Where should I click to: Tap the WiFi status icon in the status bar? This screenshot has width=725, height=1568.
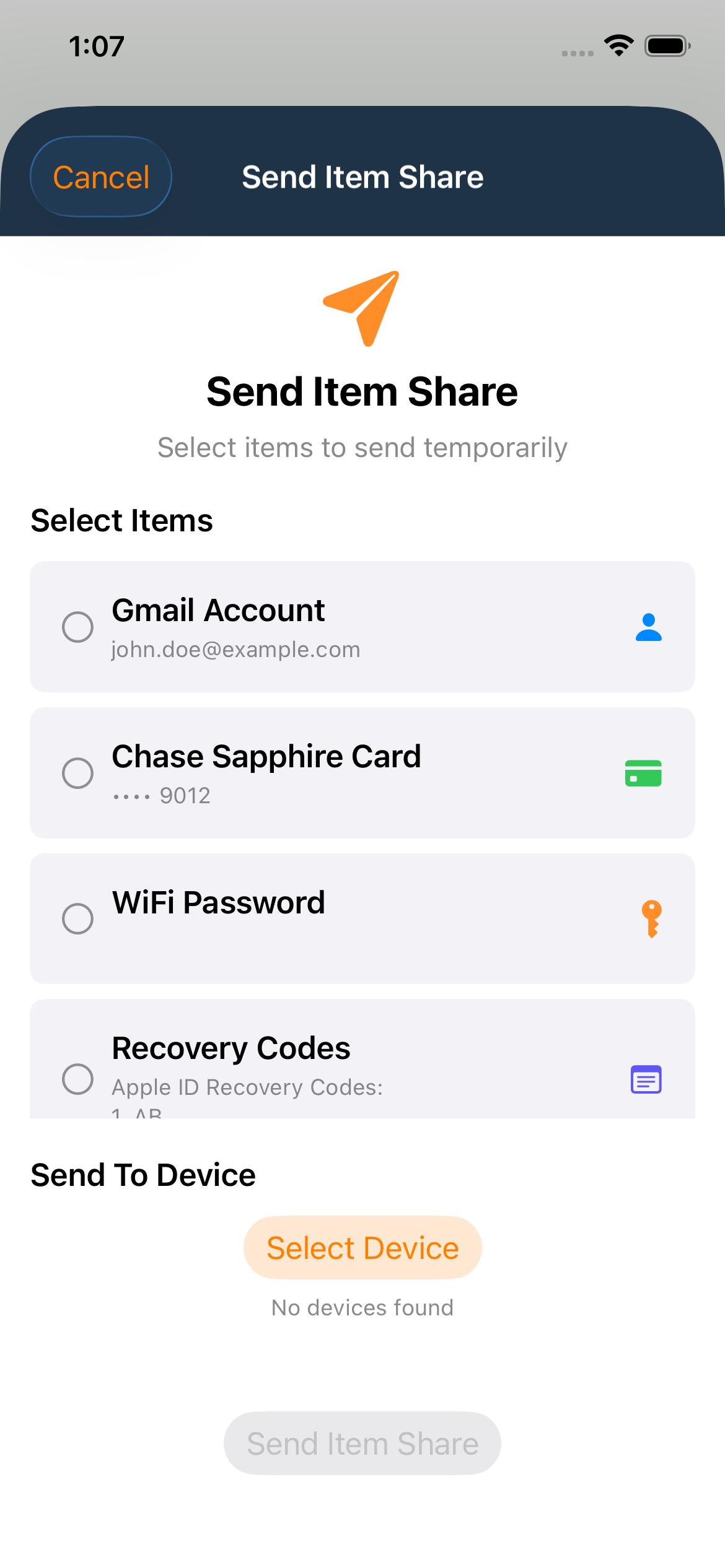pyautogui.click(x=618, y=43)
